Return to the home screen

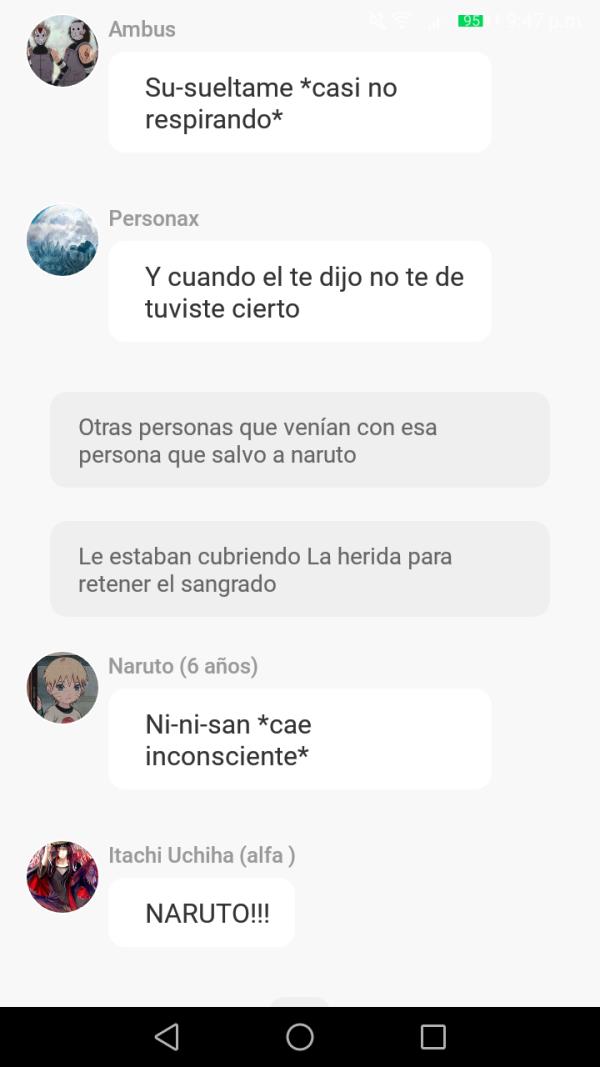[x=300, y=1037]
